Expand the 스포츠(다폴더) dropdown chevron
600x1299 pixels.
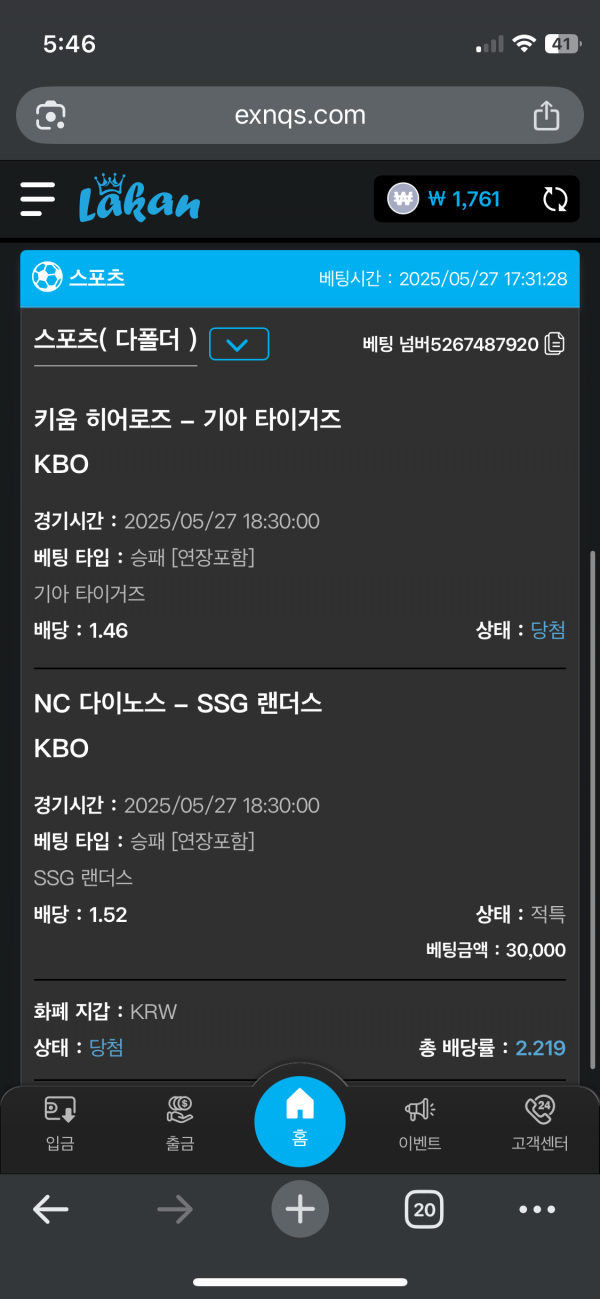click(x=238, y=344)
